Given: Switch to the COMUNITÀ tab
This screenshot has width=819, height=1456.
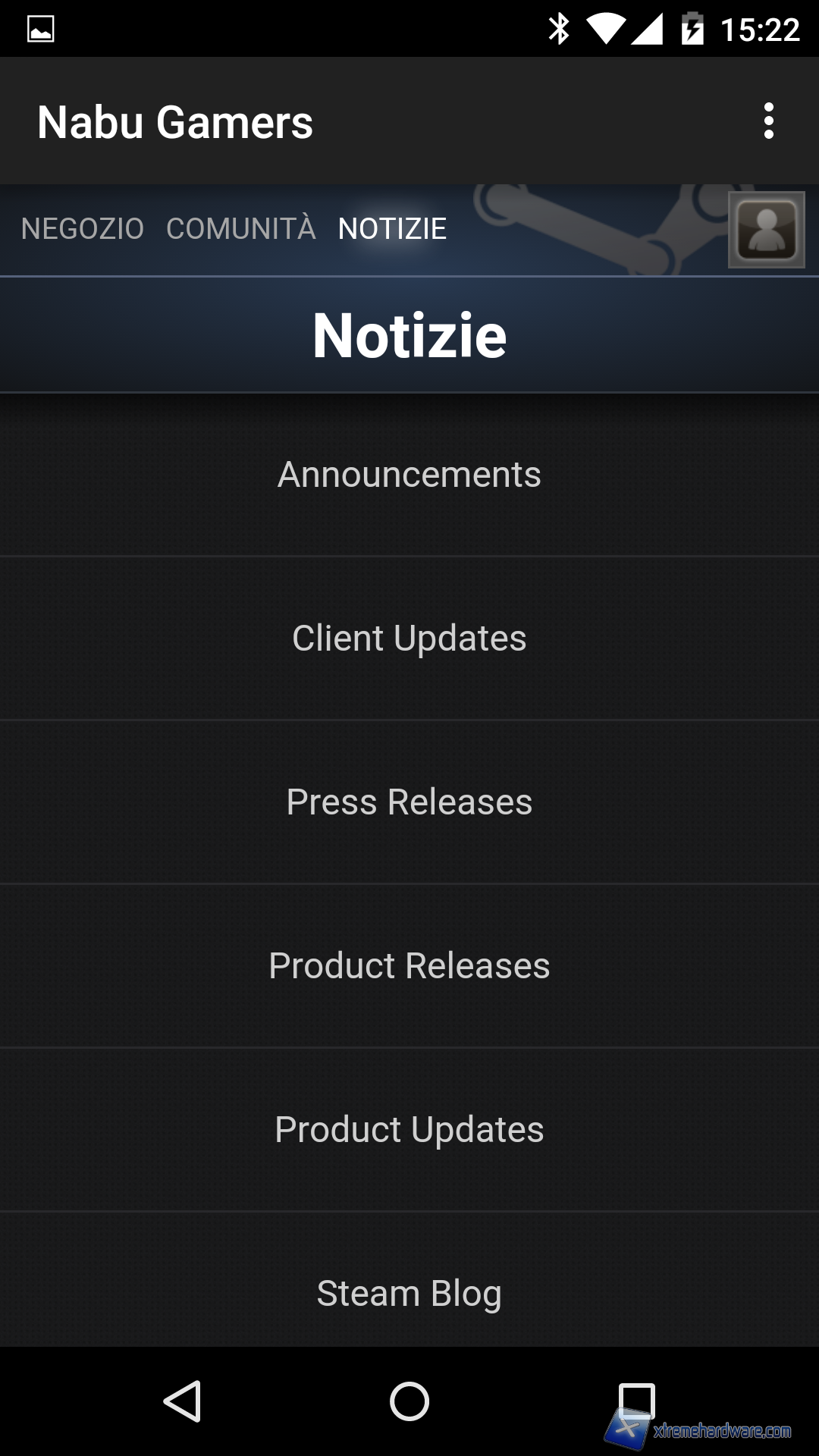Looking at the screenshot, I should coord(240,229).
